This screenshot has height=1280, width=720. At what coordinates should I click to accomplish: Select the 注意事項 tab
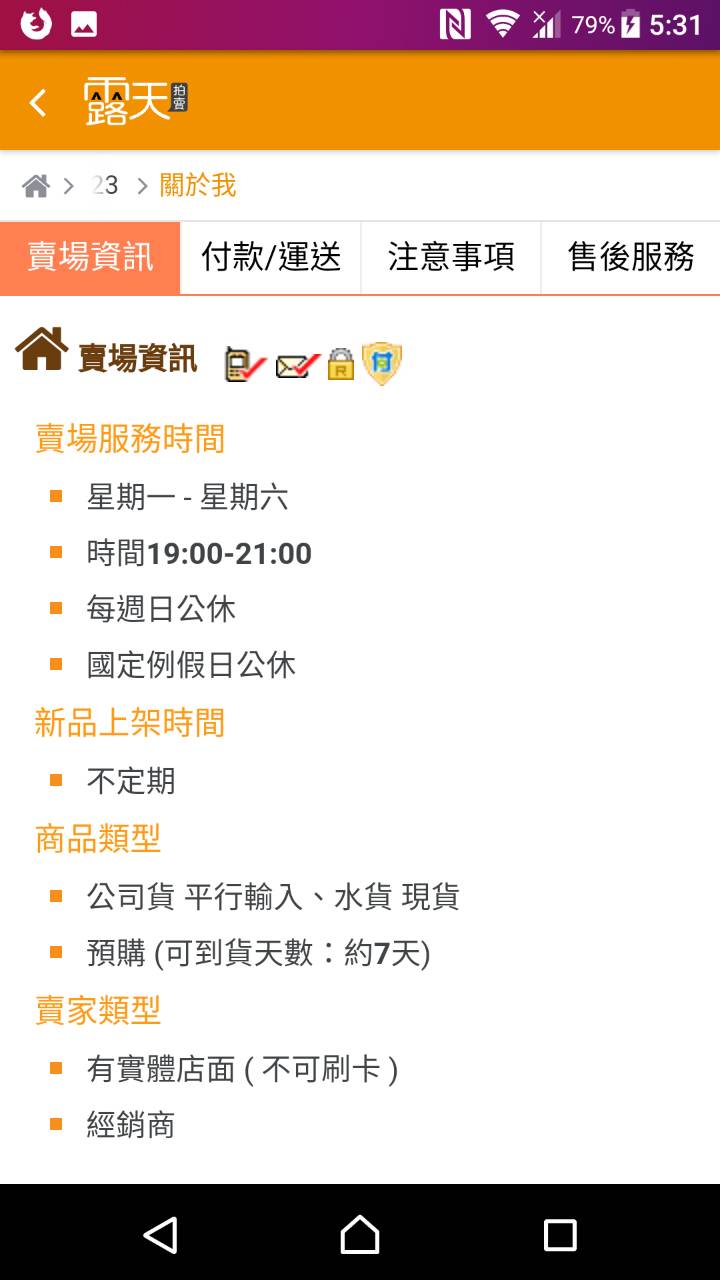(x=451, y=258)
